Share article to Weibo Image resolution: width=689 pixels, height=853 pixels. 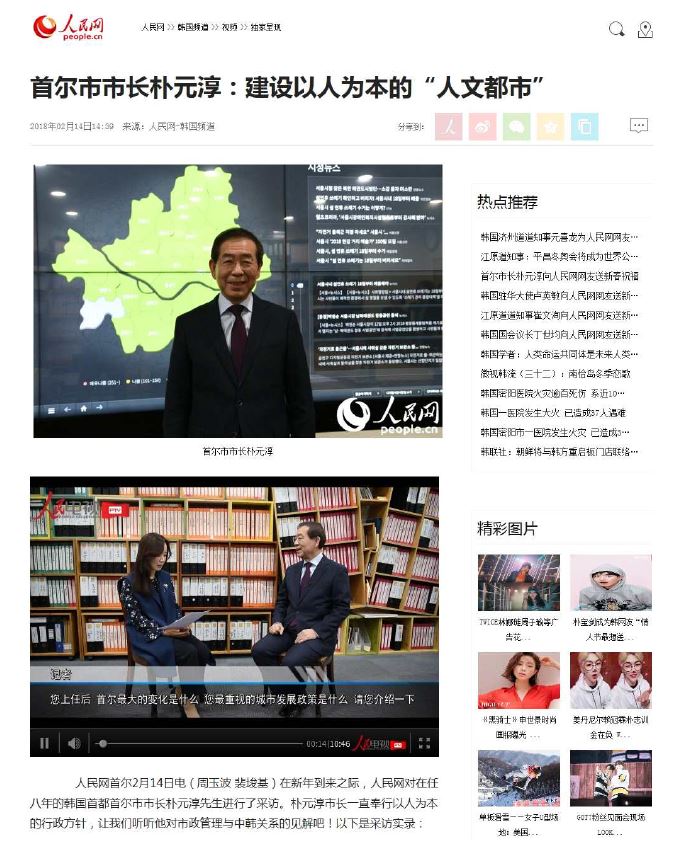click(x=484, y=126)
